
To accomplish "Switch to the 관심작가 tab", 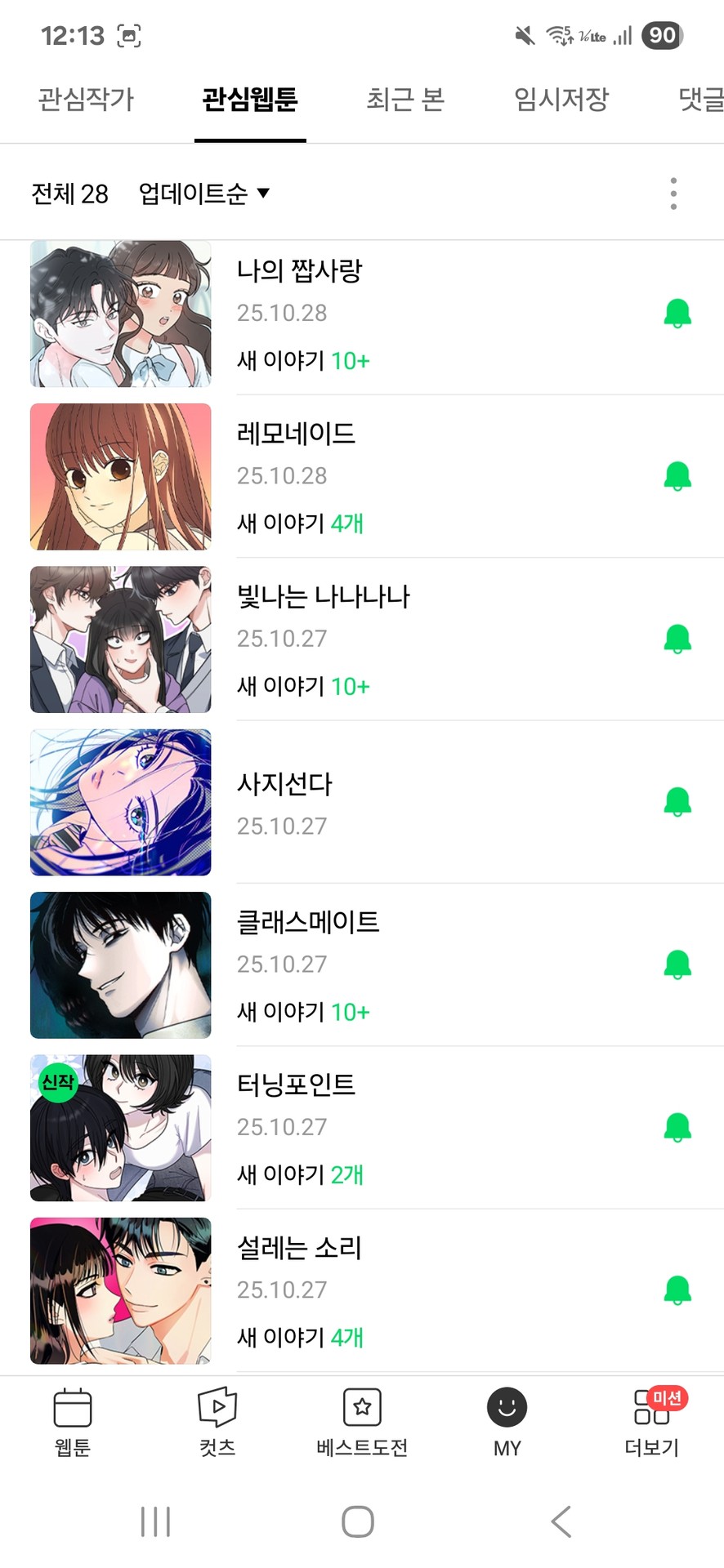I will pyautogui.click(x=86, y=100).
